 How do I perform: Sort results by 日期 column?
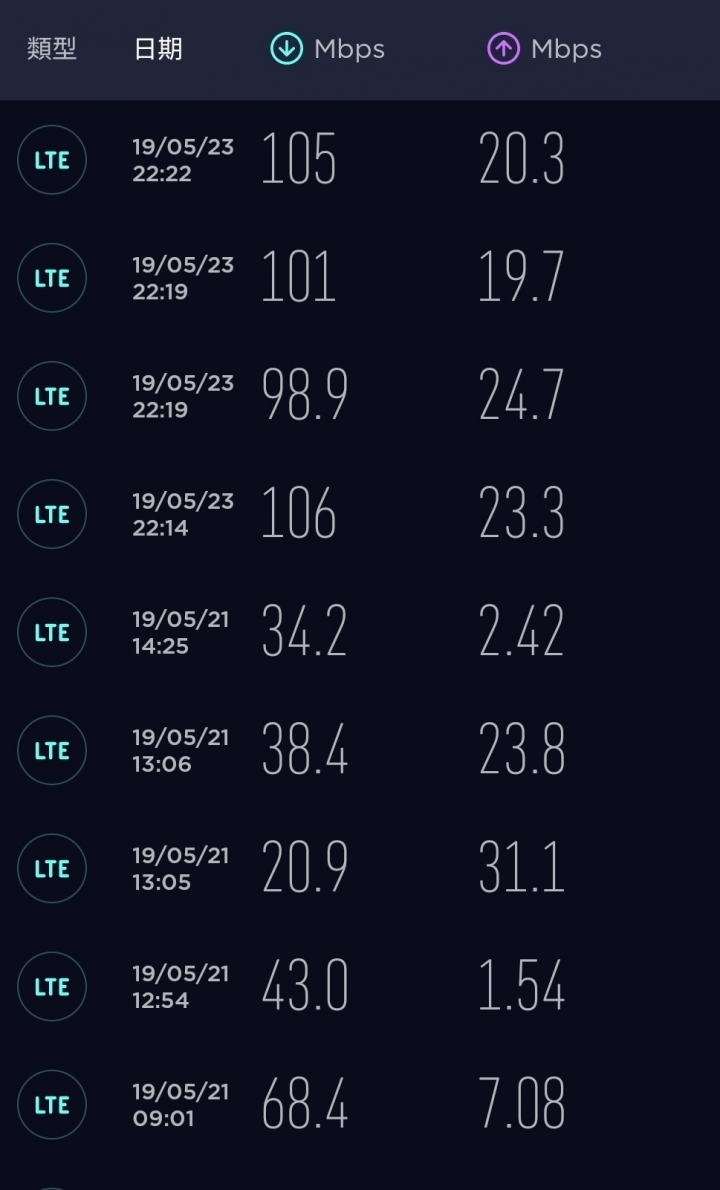[158, 49]
